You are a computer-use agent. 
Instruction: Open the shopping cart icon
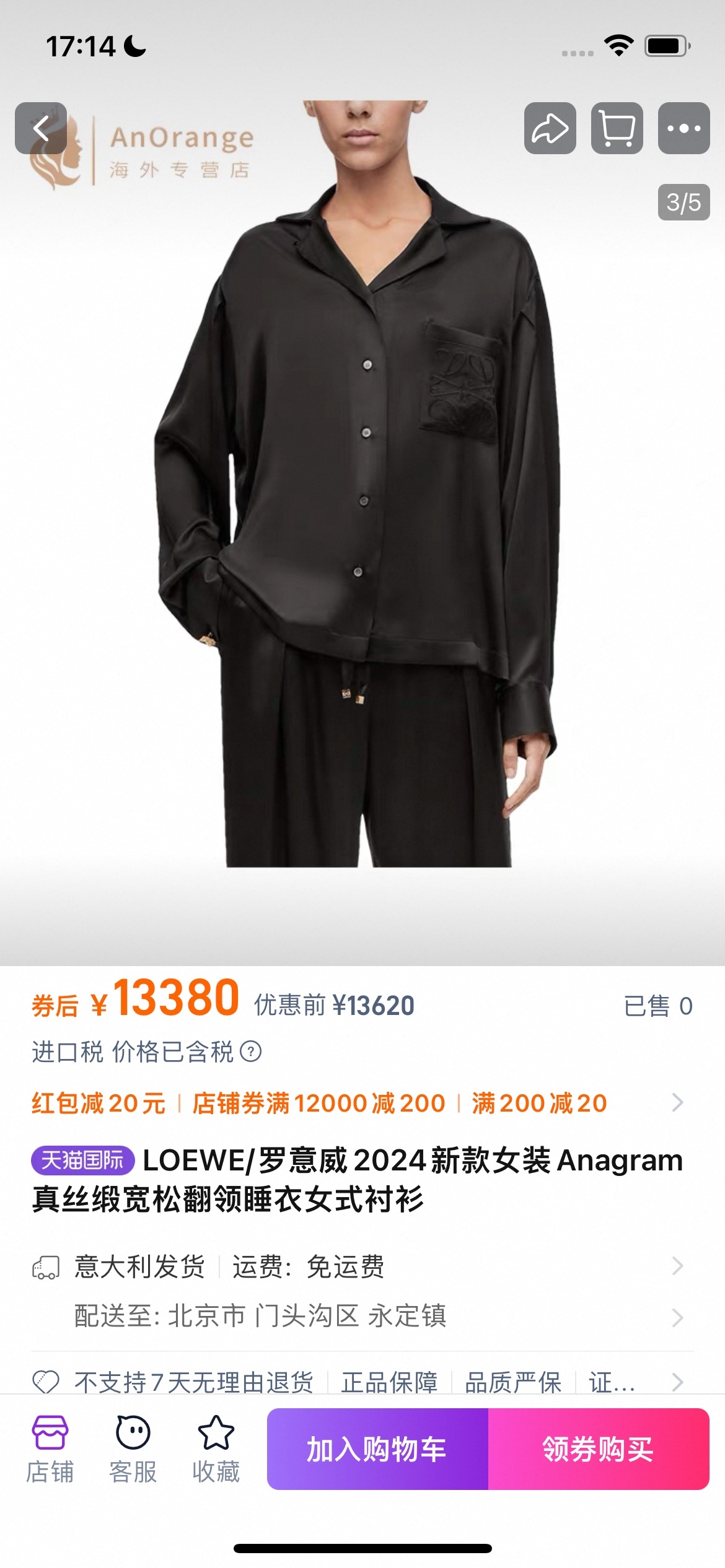pyautogui.click(x=617, y=129)
